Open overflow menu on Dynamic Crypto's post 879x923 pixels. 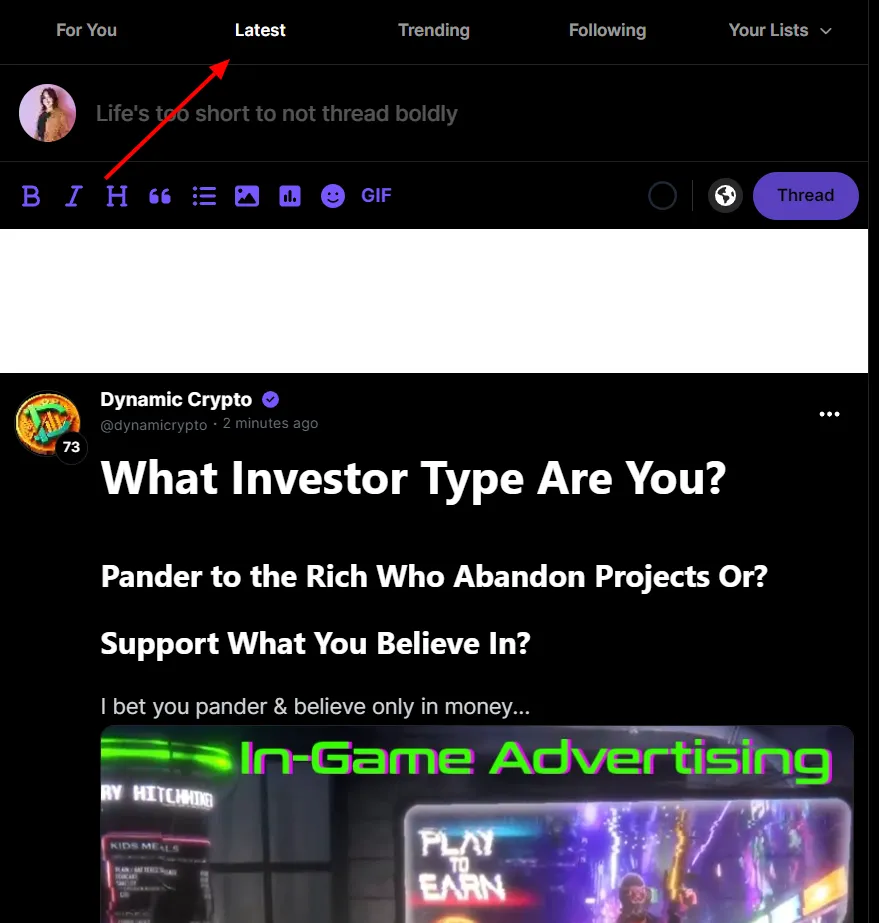829,414
